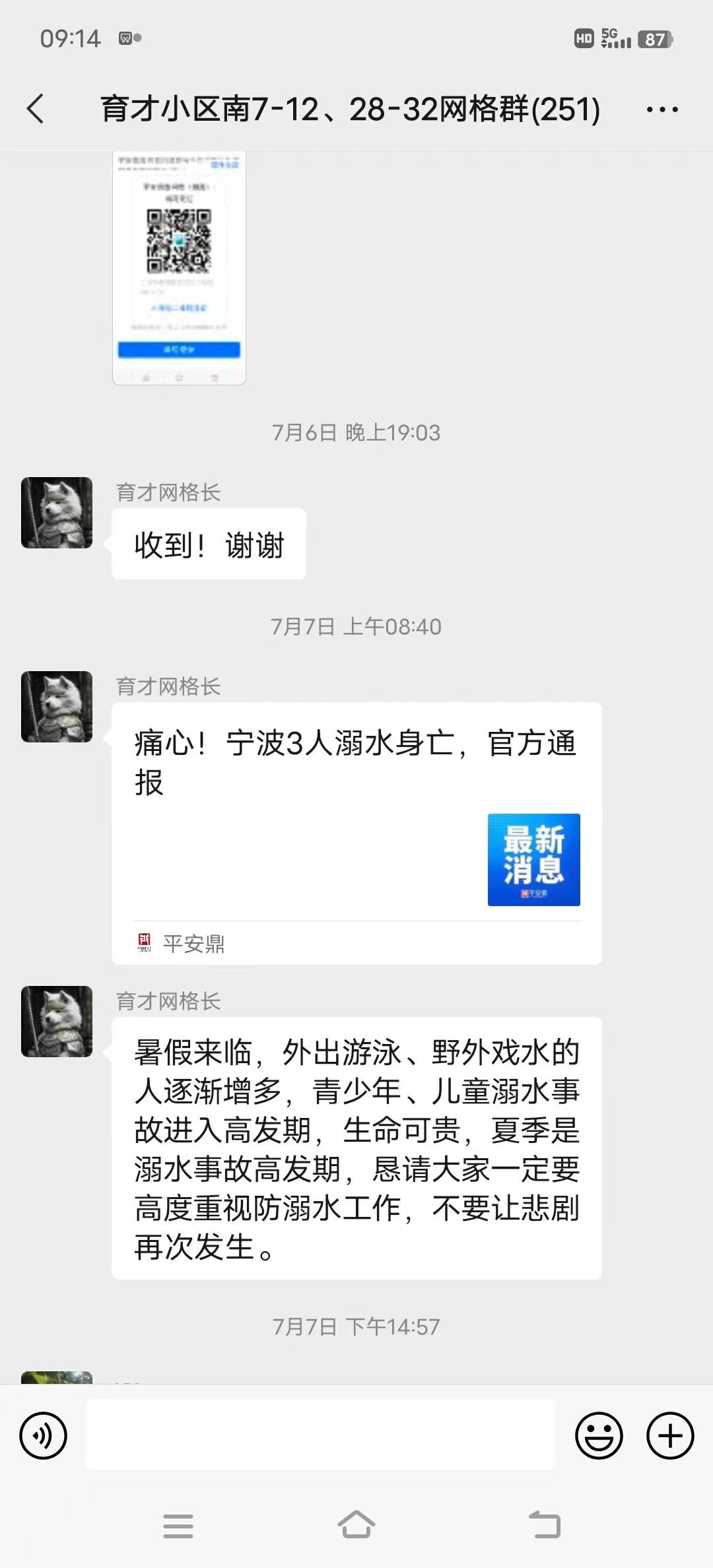The image size is (713, 1568).
Task: View 育才网格长's profile from 收到！谢谢 message
Action: click(57, 513)
